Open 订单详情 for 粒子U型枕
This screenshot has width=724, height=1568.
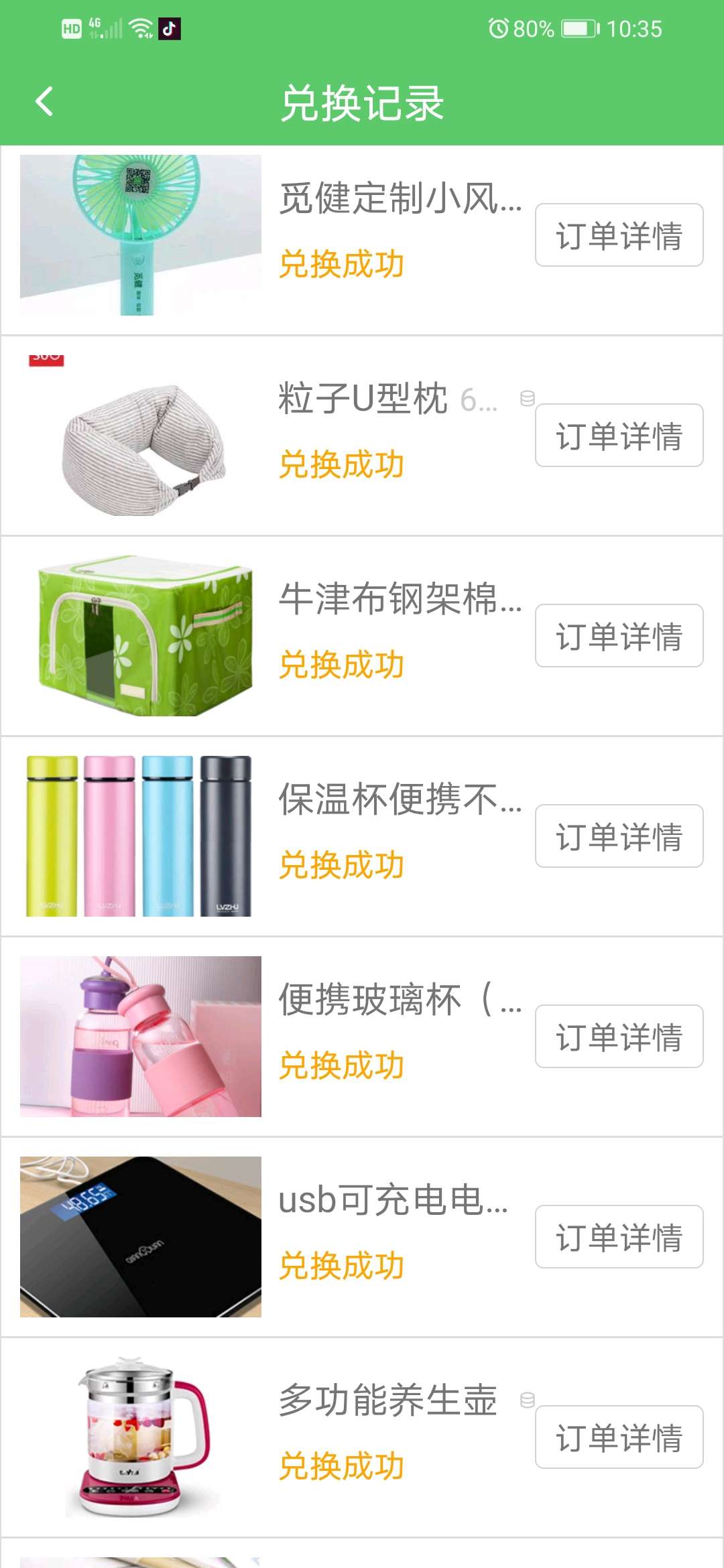(x=618, y=436)
